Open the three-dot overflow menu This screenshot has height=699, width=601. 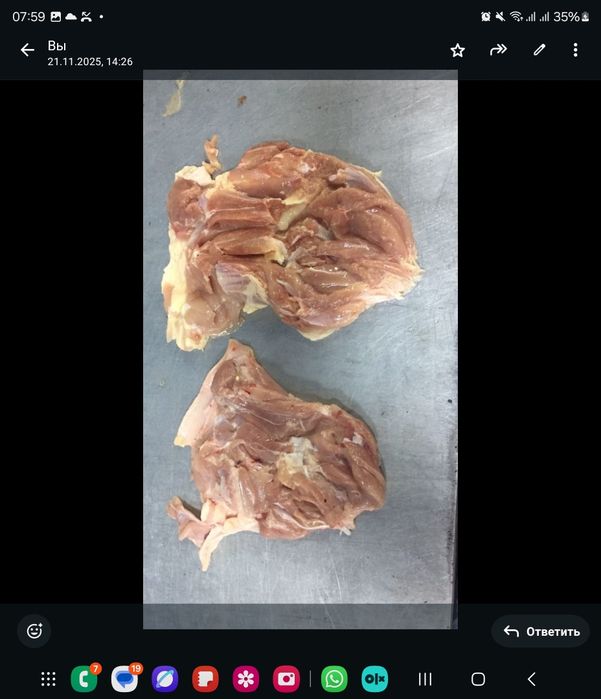coord(575,50)
